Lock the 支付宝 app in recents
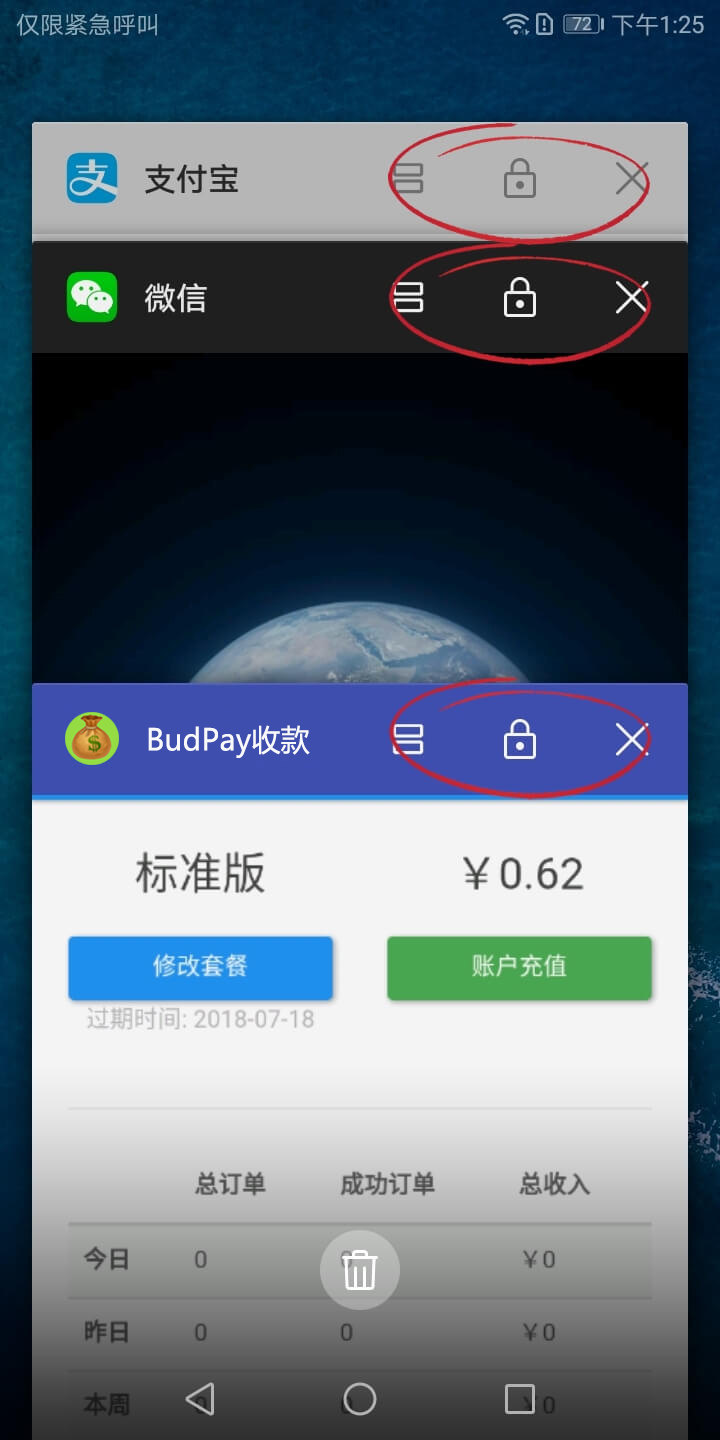The width and height of the screenshot is (720, 1440). 519,180
